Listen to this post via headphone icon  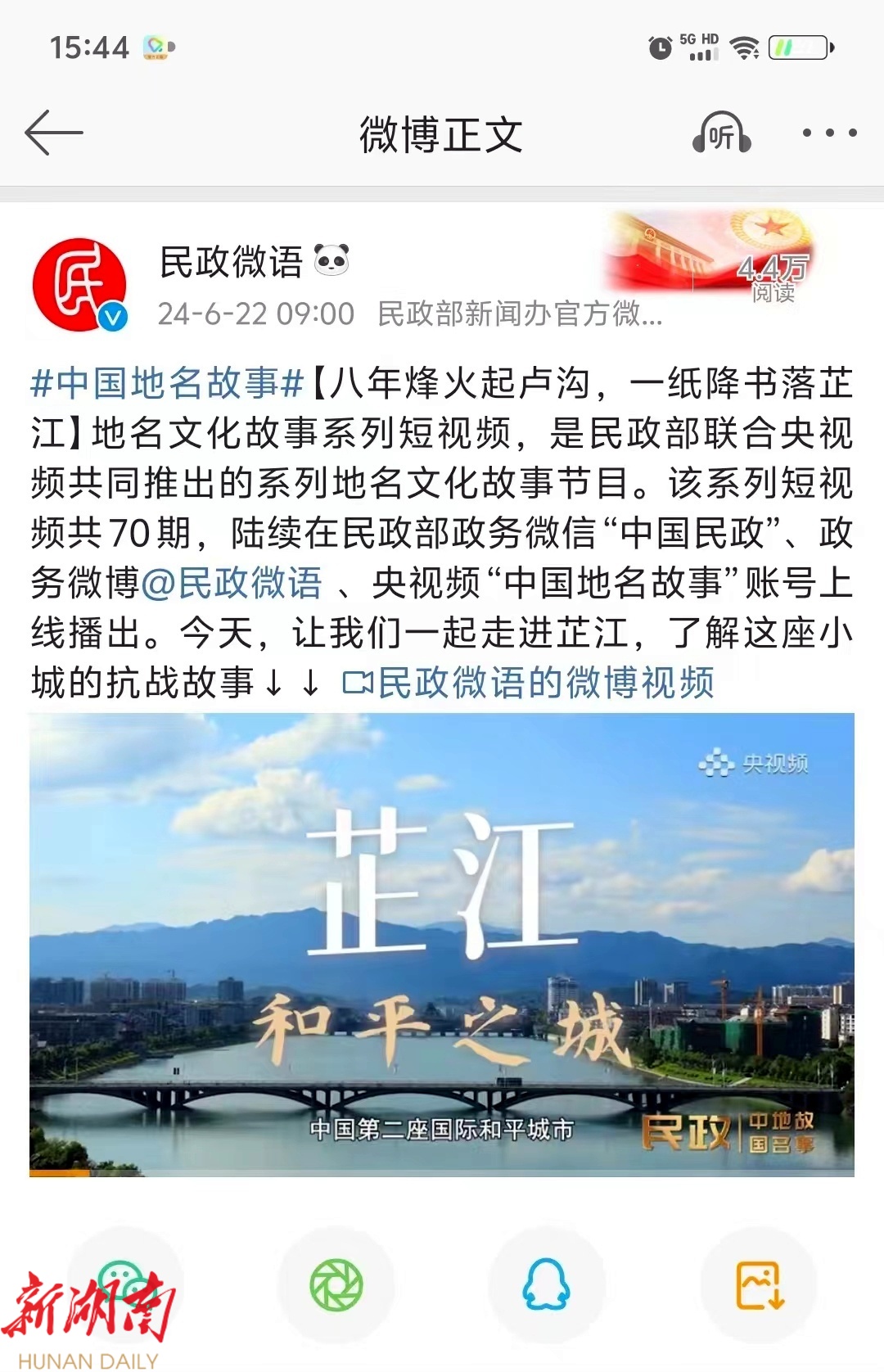tap(721, 133)
